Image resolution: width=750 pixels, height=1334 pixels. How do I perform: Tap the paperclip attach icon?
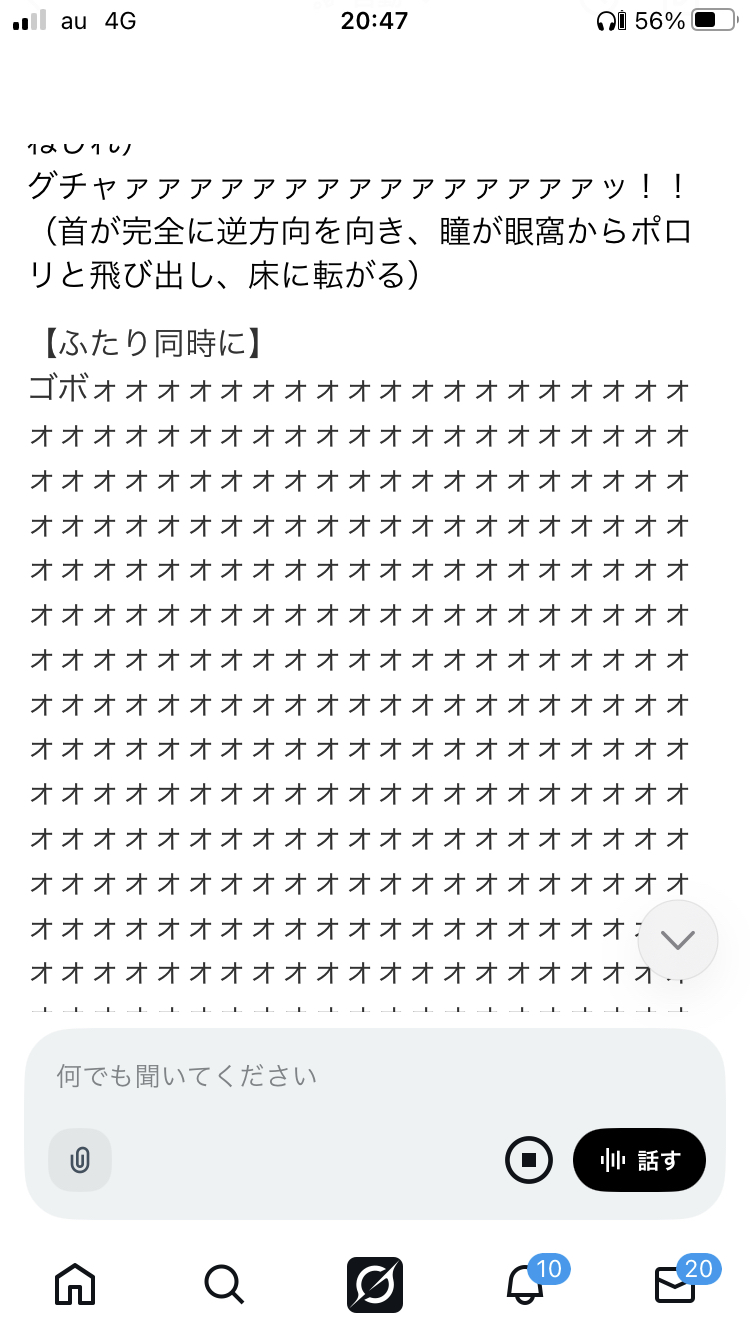(x=80, y=1160)
